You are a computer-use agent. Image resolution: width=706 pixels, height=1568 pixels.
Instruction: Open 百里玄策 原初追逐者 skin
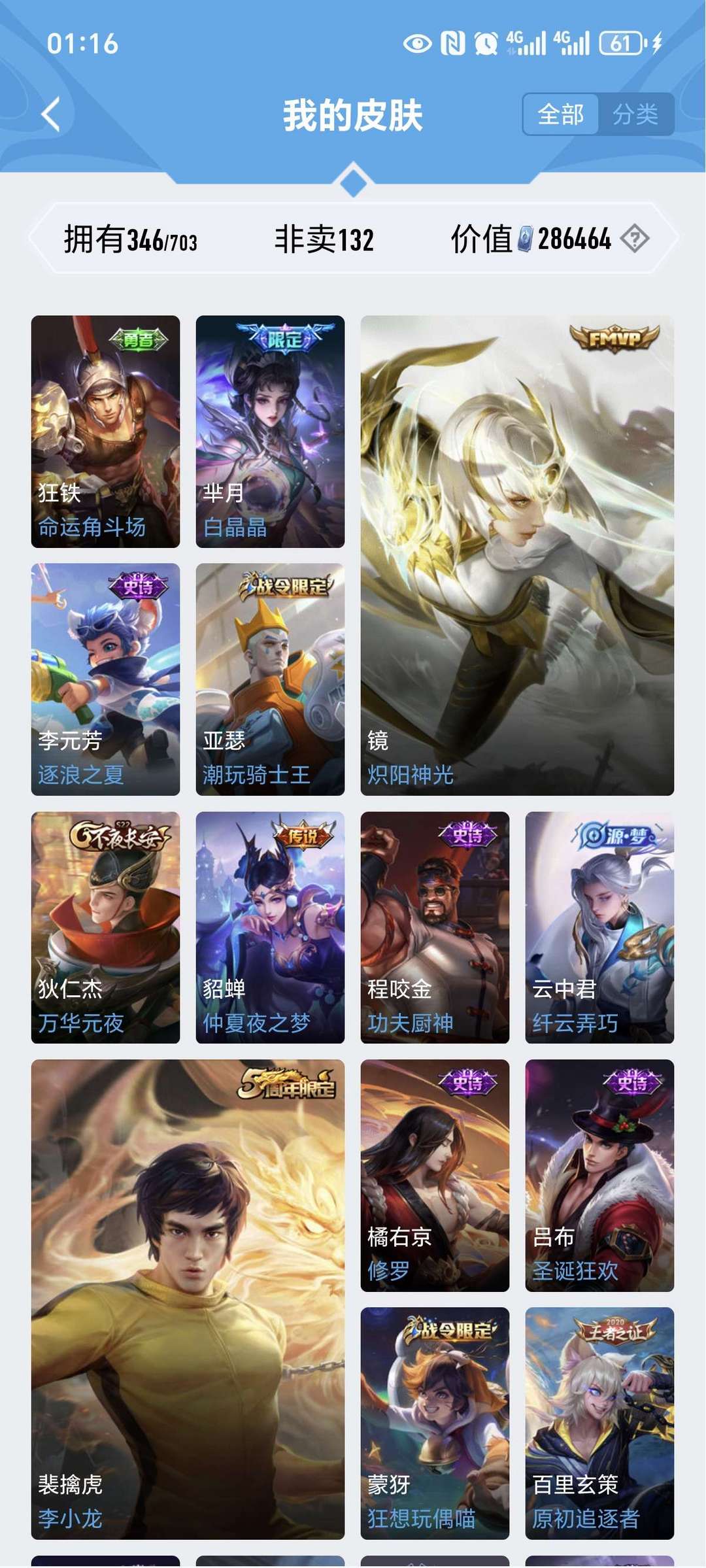[x=599, y=1423]
